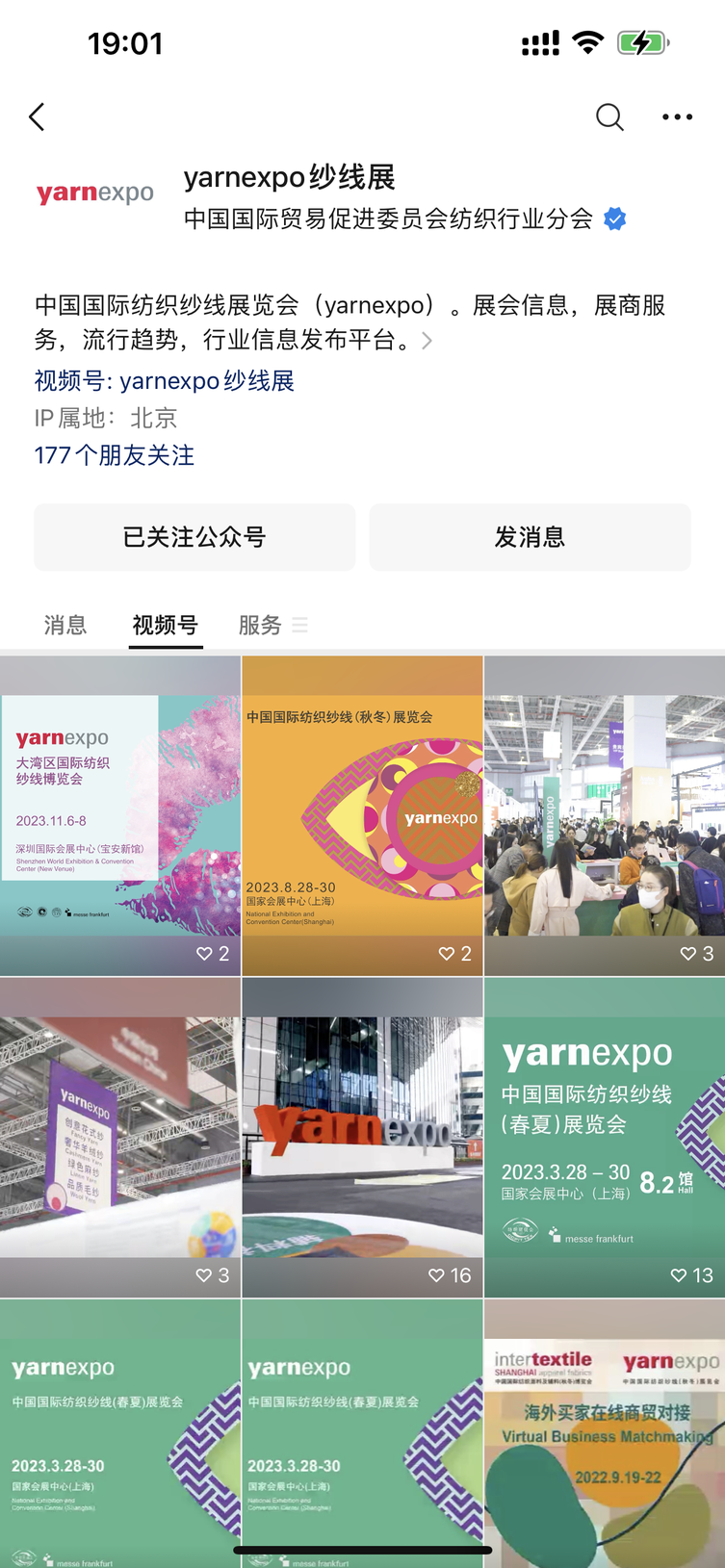Open the 服务 menu tab

click(x=272, y=625)
